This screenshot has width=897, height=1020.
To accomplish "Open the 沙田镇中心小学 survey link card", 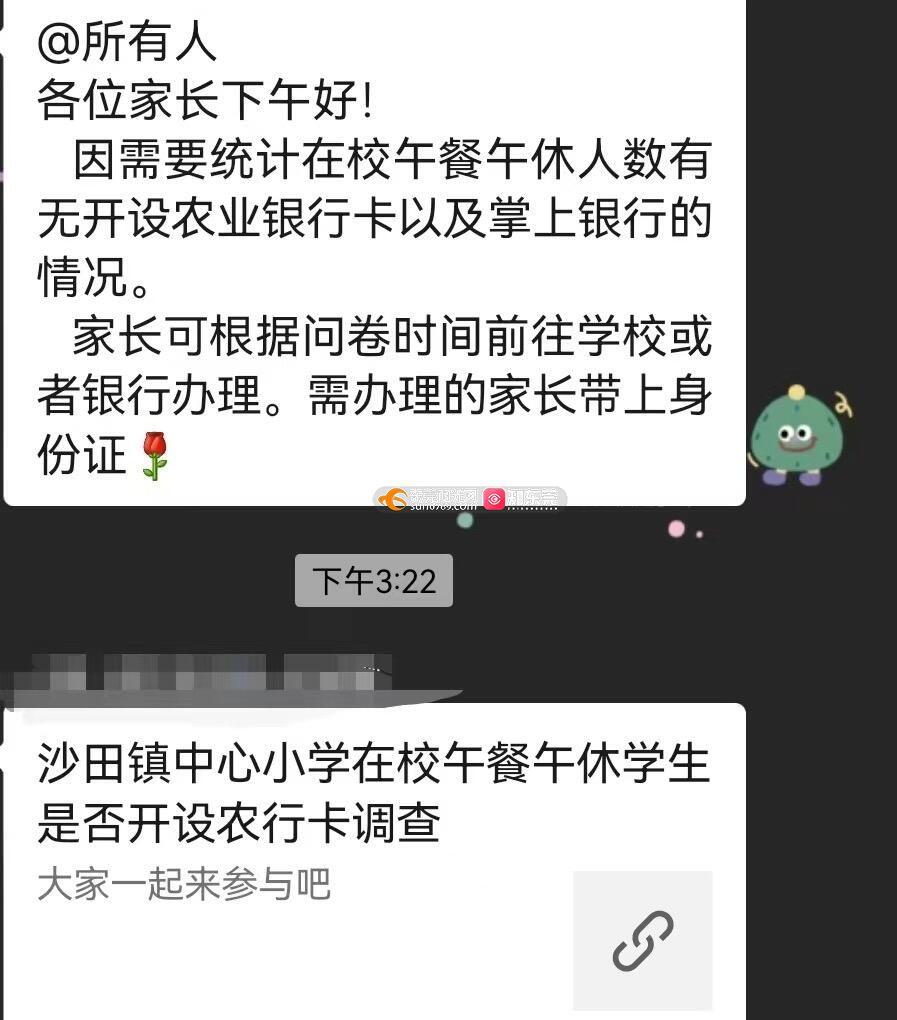I will tap(374, 860).
